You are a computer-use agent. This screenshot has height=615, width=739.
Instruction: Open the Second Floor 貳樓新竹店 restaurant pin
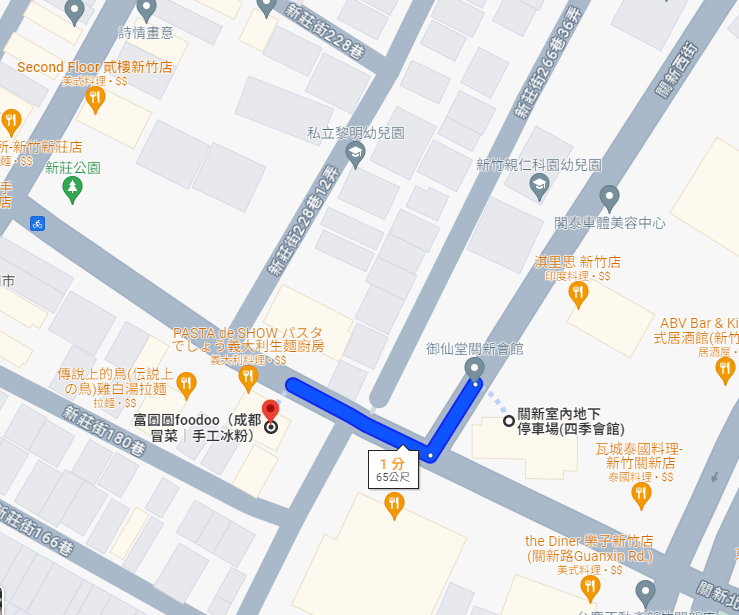(x=95, y=97)
